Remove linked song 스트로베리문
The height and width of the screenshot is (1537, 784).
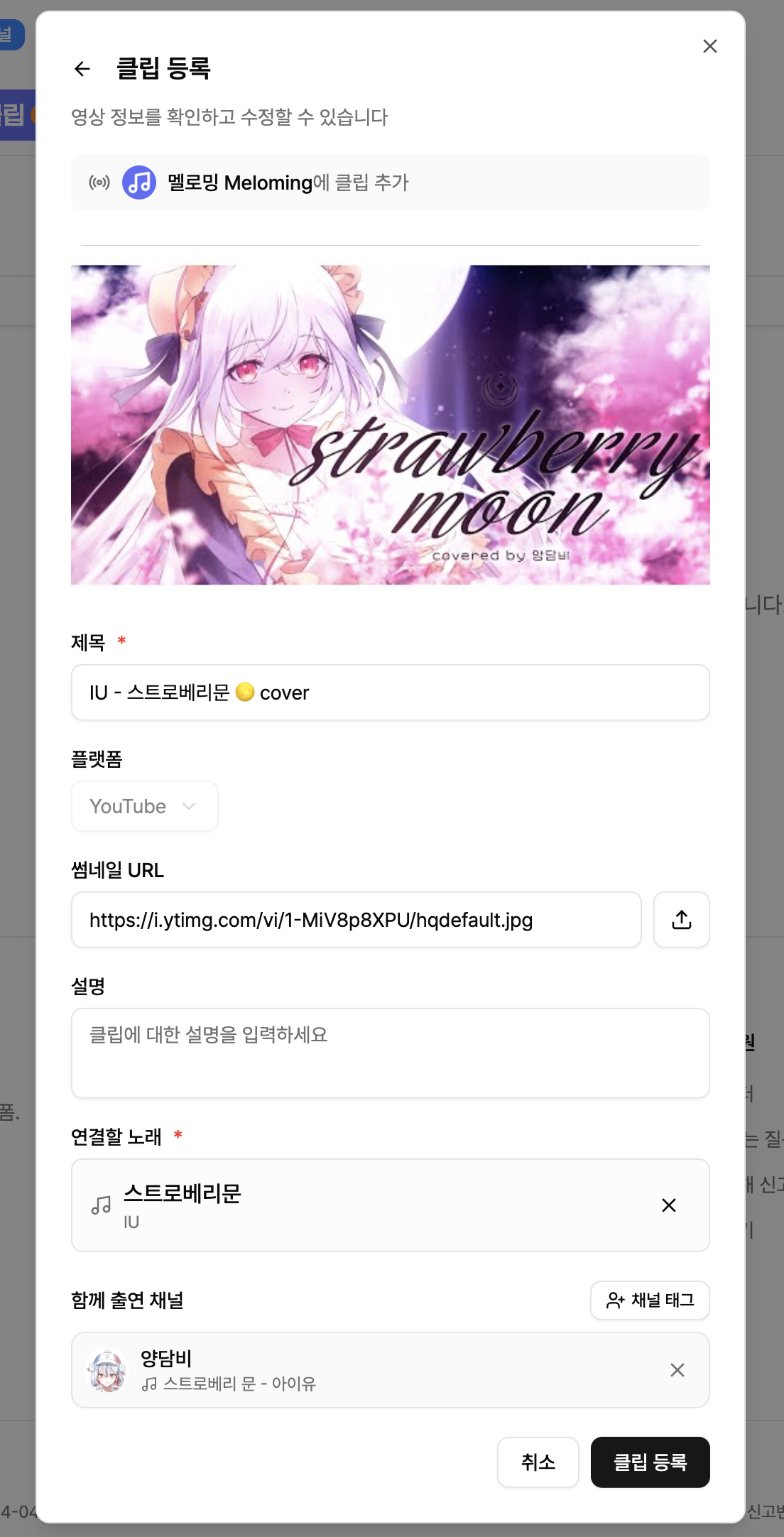coord(668,1205)
